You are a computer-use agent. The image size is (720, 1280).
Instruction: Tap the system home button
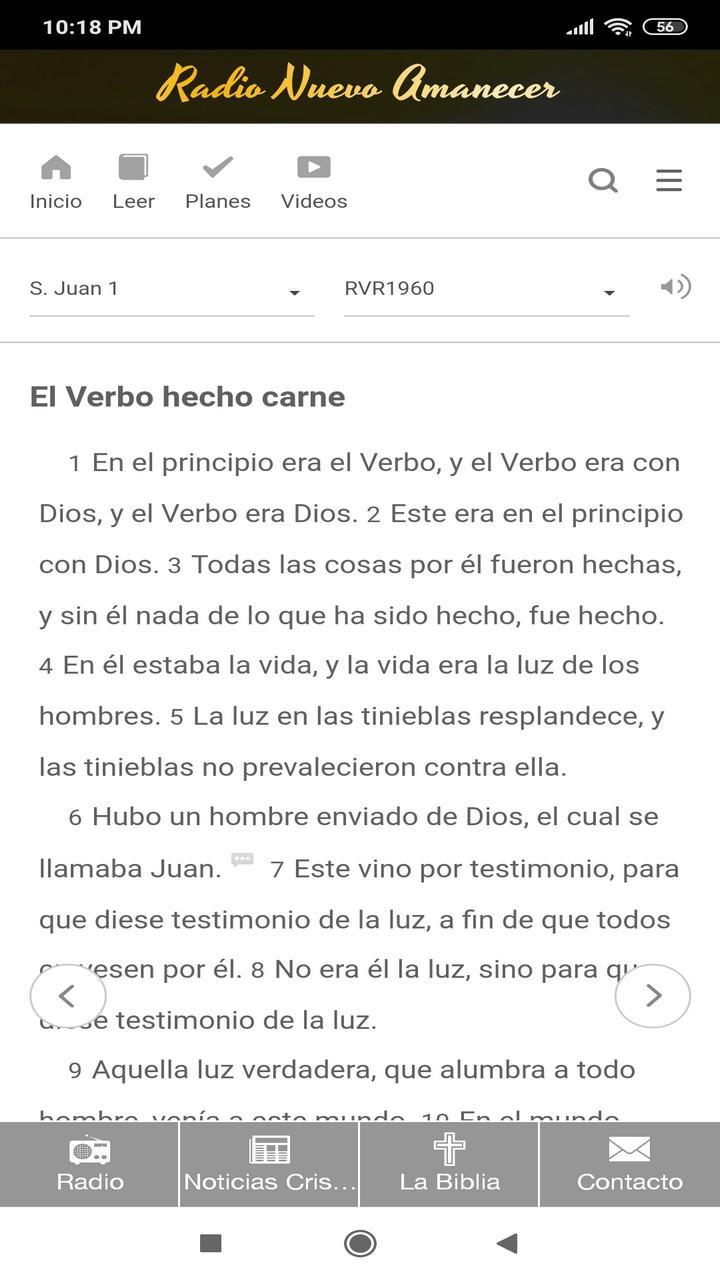(360, 1243)
